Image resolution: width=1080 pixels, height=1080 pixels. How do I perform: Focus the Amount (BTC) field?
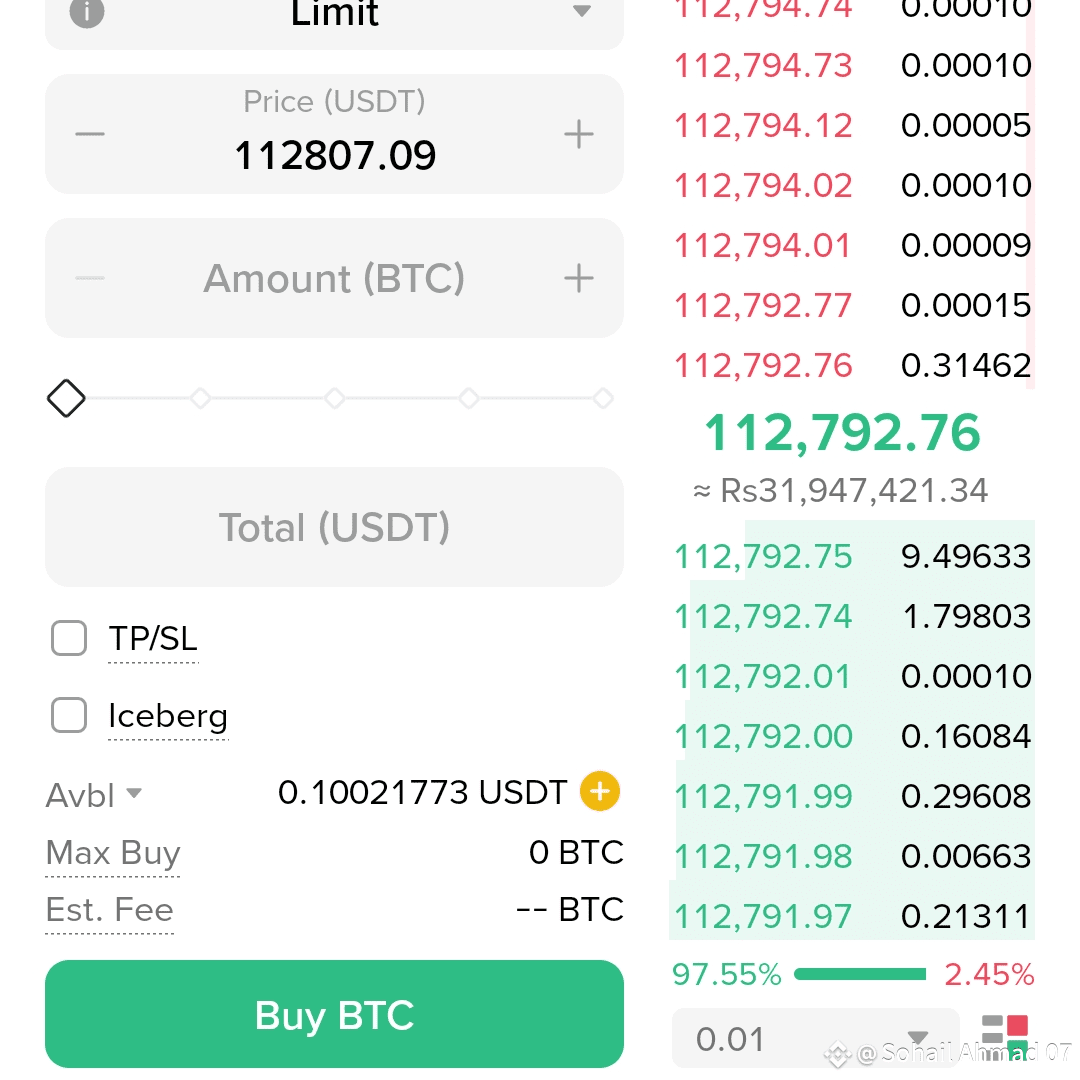pyautogui.click(x=335, y=278)
